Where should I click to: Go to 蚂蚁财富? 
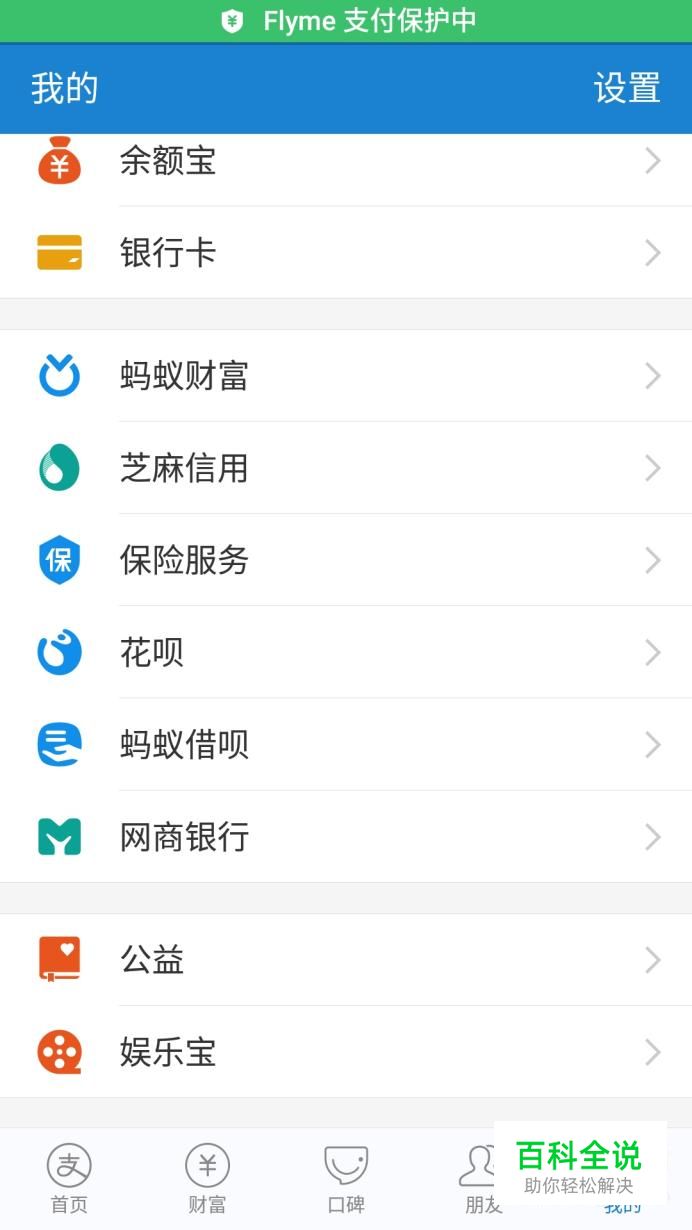click(346, 376)
